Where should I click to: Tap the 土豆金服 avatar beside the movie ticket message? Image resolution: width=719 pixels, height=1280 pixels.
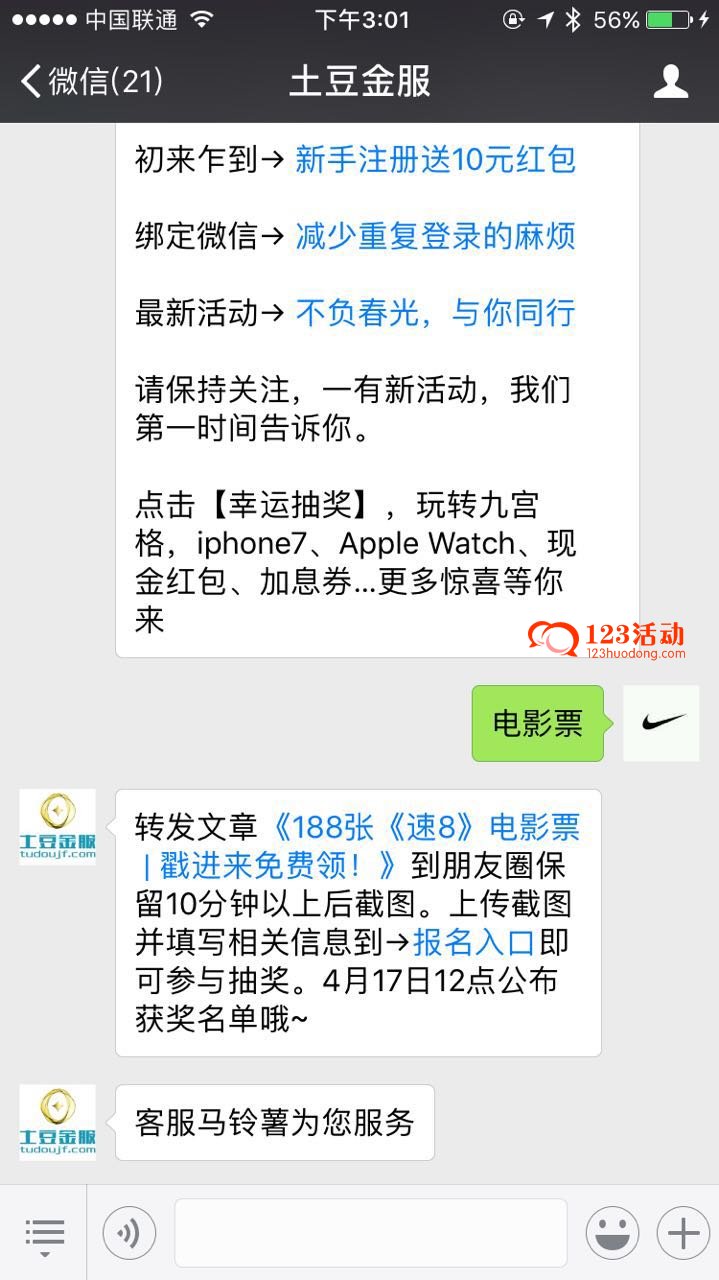[x=58, y=827]
